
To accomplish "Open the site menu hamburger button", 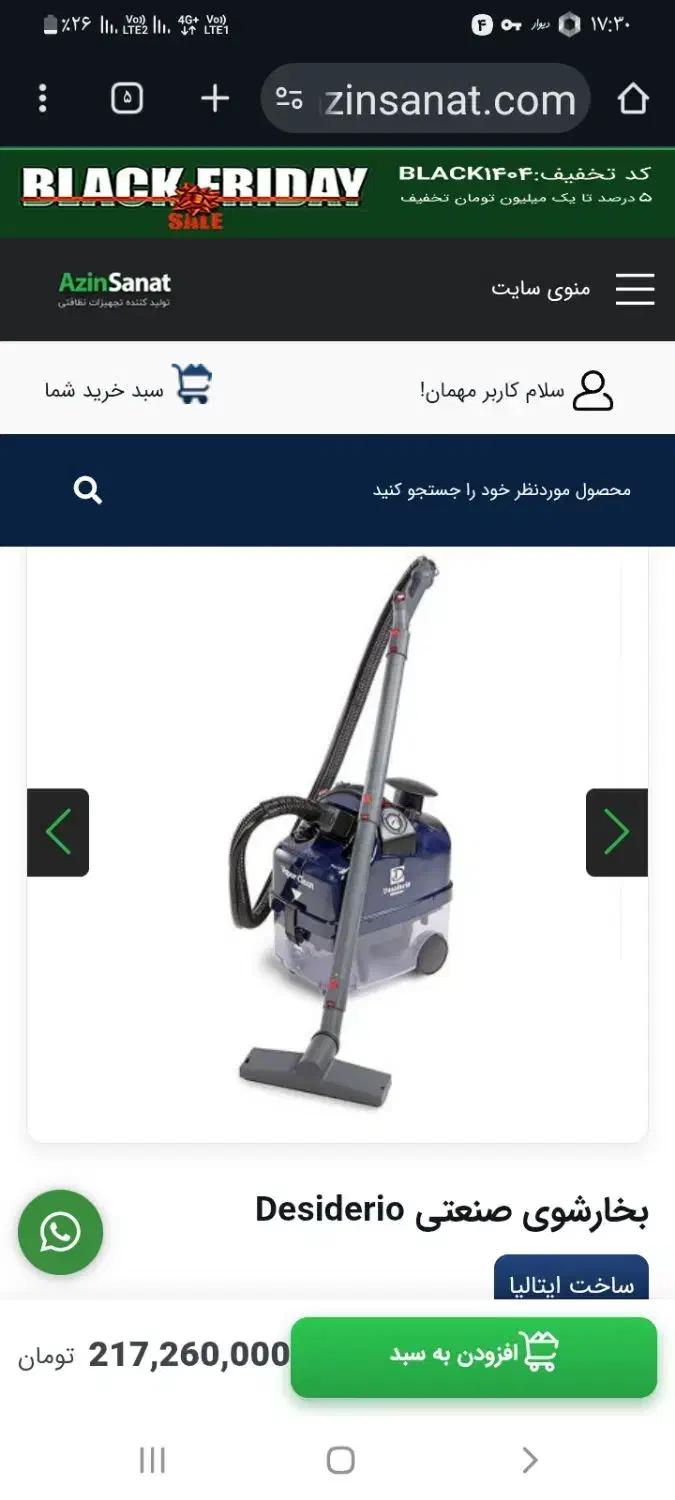I will pos(635,289).
